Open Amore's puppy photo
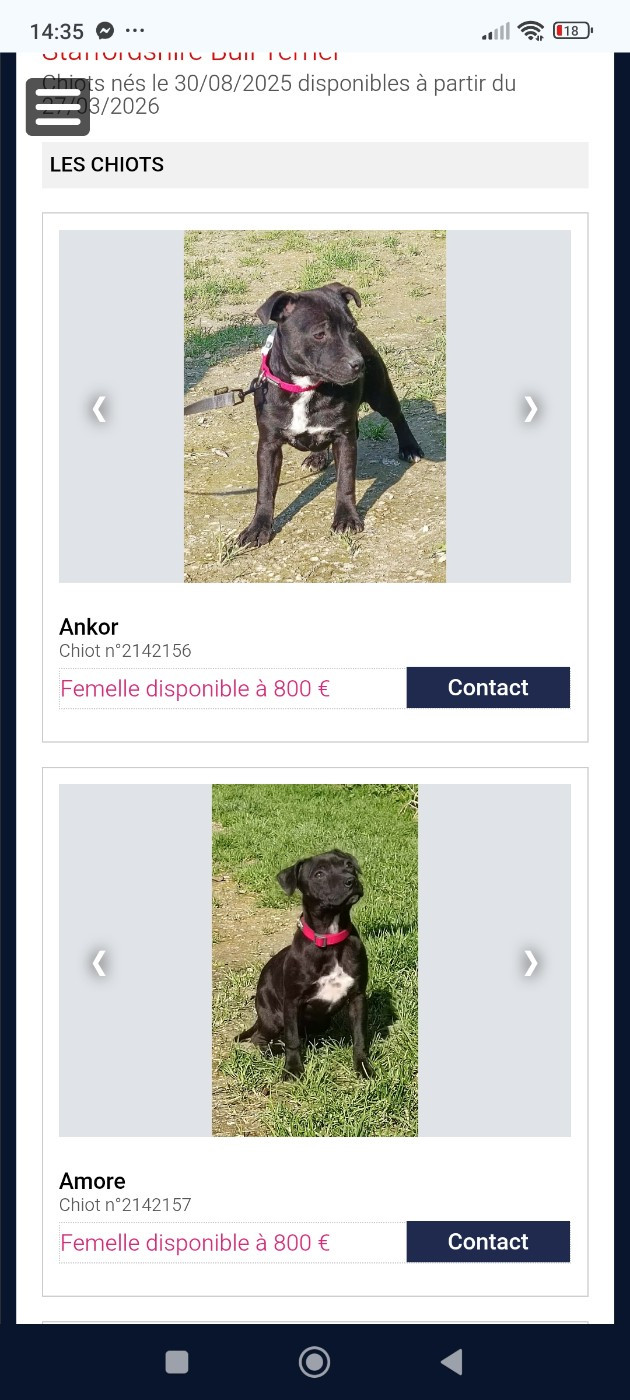The image size is (630, 1400). pos(315,960)
